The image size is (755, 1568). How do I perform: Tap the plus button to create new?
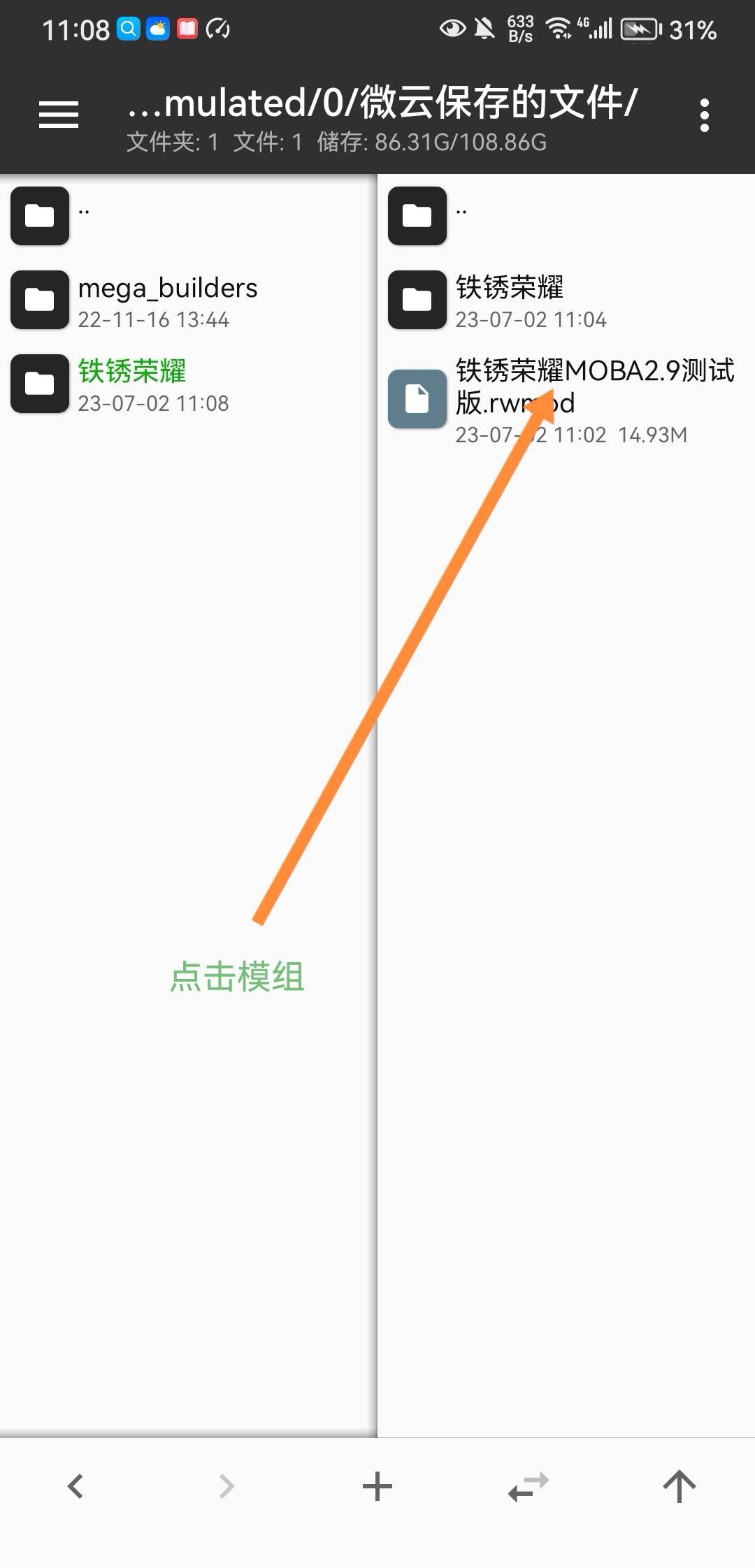(x=377, y=1486)
